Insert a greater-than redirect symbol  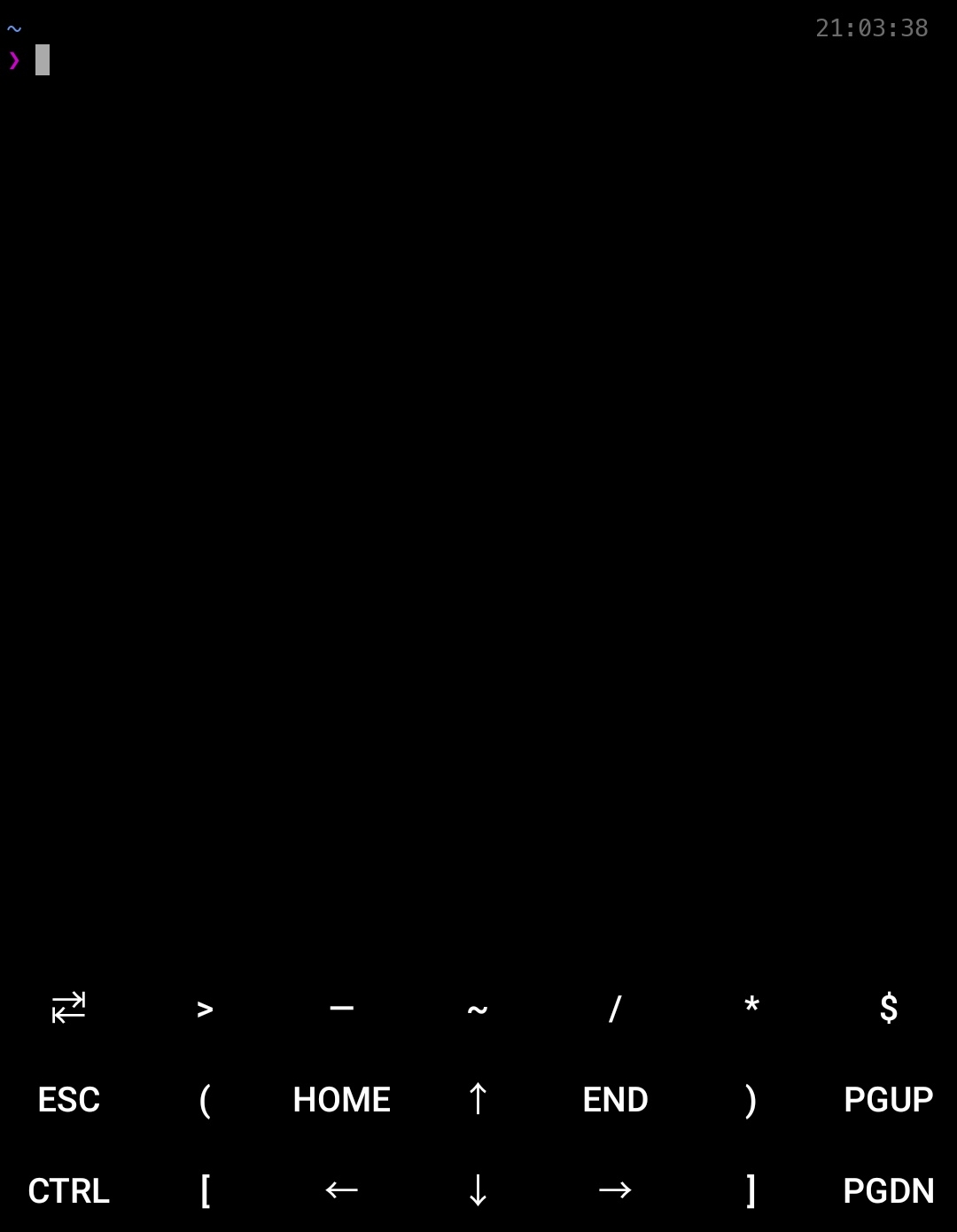click(205, 1009)
